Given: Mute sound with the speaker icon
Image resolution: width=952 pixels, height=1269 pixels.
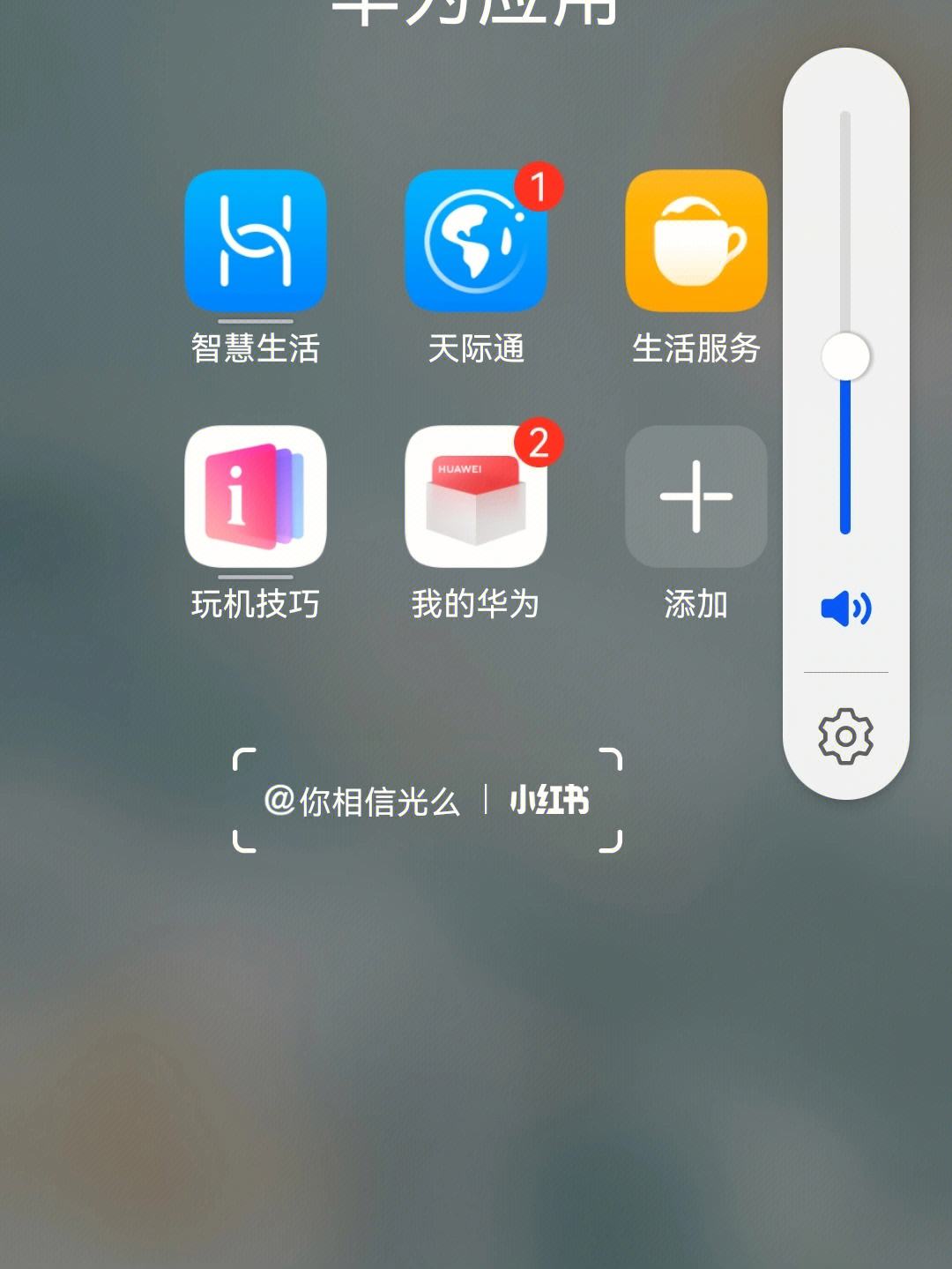Looking at the screenshot, I should [845, 608].
